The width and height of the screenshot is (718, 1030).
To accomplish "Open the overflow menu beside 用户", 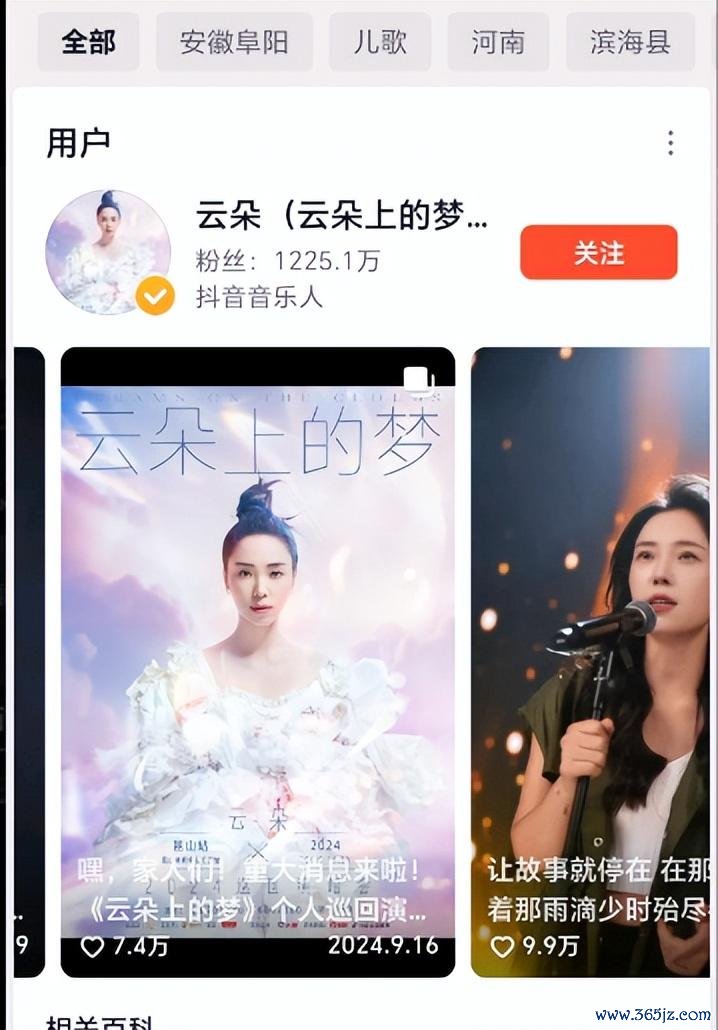I will [670, 143].
